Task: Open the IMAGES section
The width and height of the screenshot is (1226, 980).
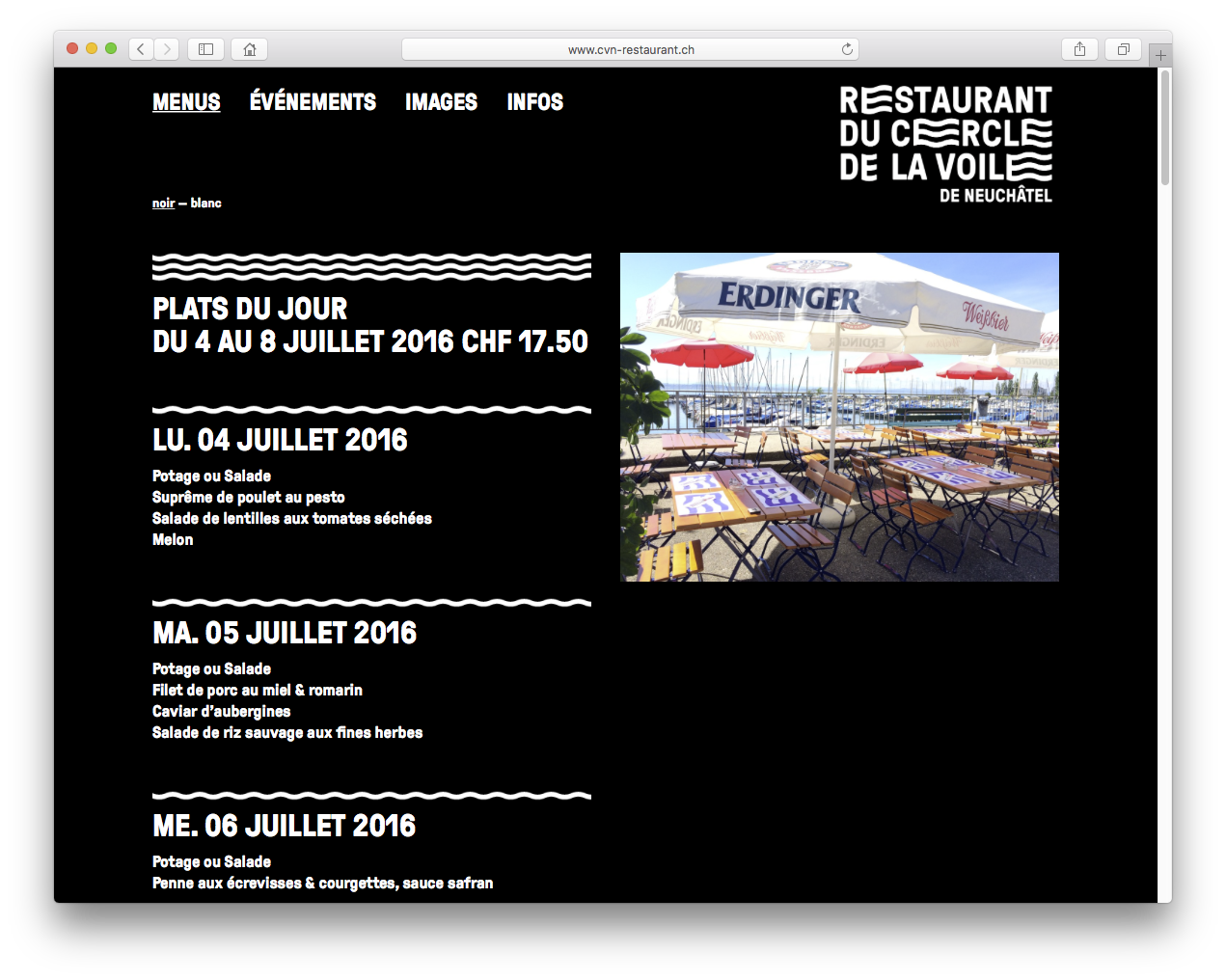Action: click(441, 102)
